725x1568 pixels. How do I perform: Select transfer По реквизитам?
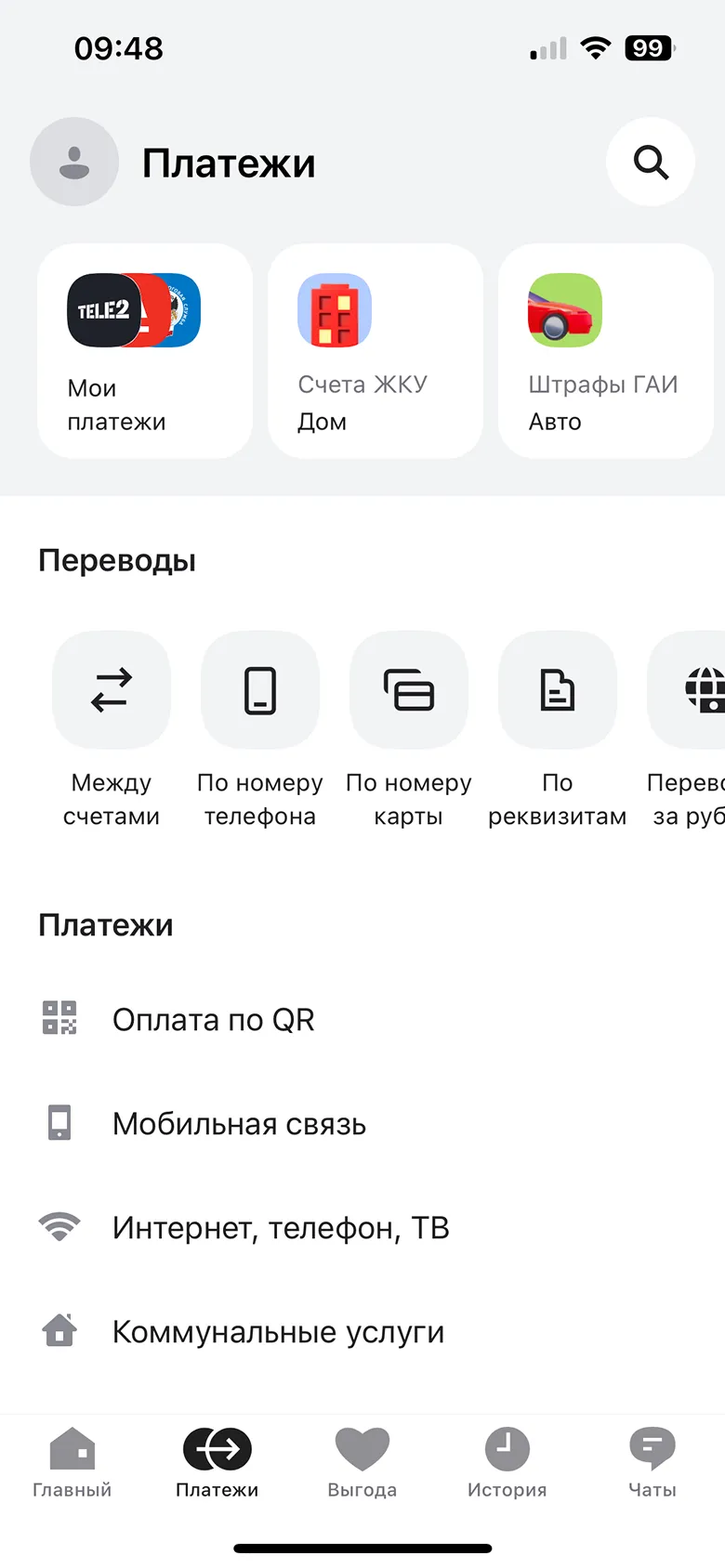coord(558,730)
